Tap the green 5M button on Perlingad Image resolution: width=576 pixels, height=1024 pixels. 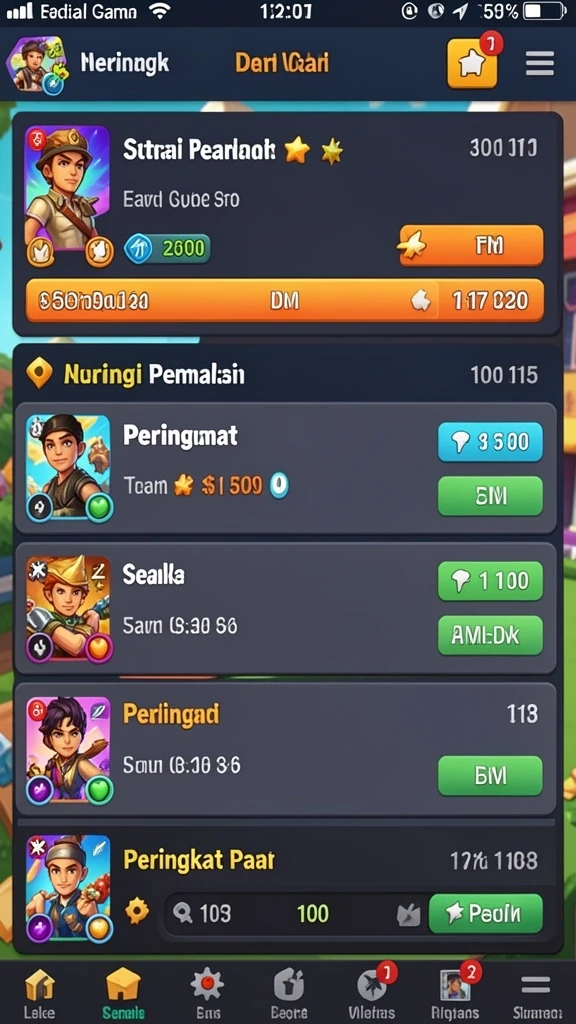[x=490, y=775]
